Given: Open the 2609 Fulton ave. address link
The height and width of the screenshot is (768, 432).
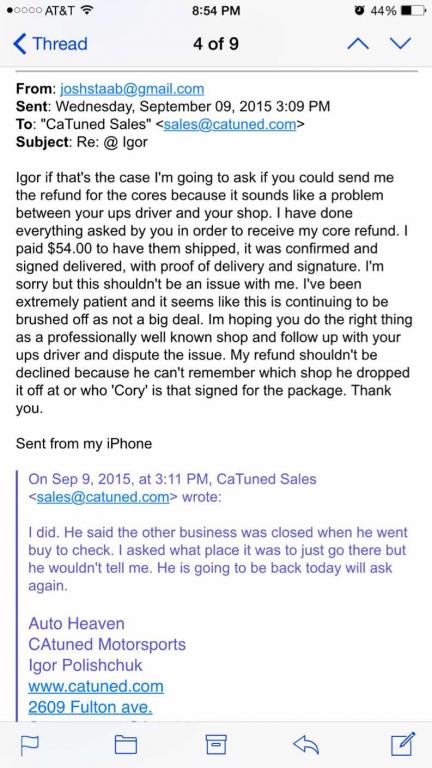Looking at the screenshot, I should (x=91, y=707).
